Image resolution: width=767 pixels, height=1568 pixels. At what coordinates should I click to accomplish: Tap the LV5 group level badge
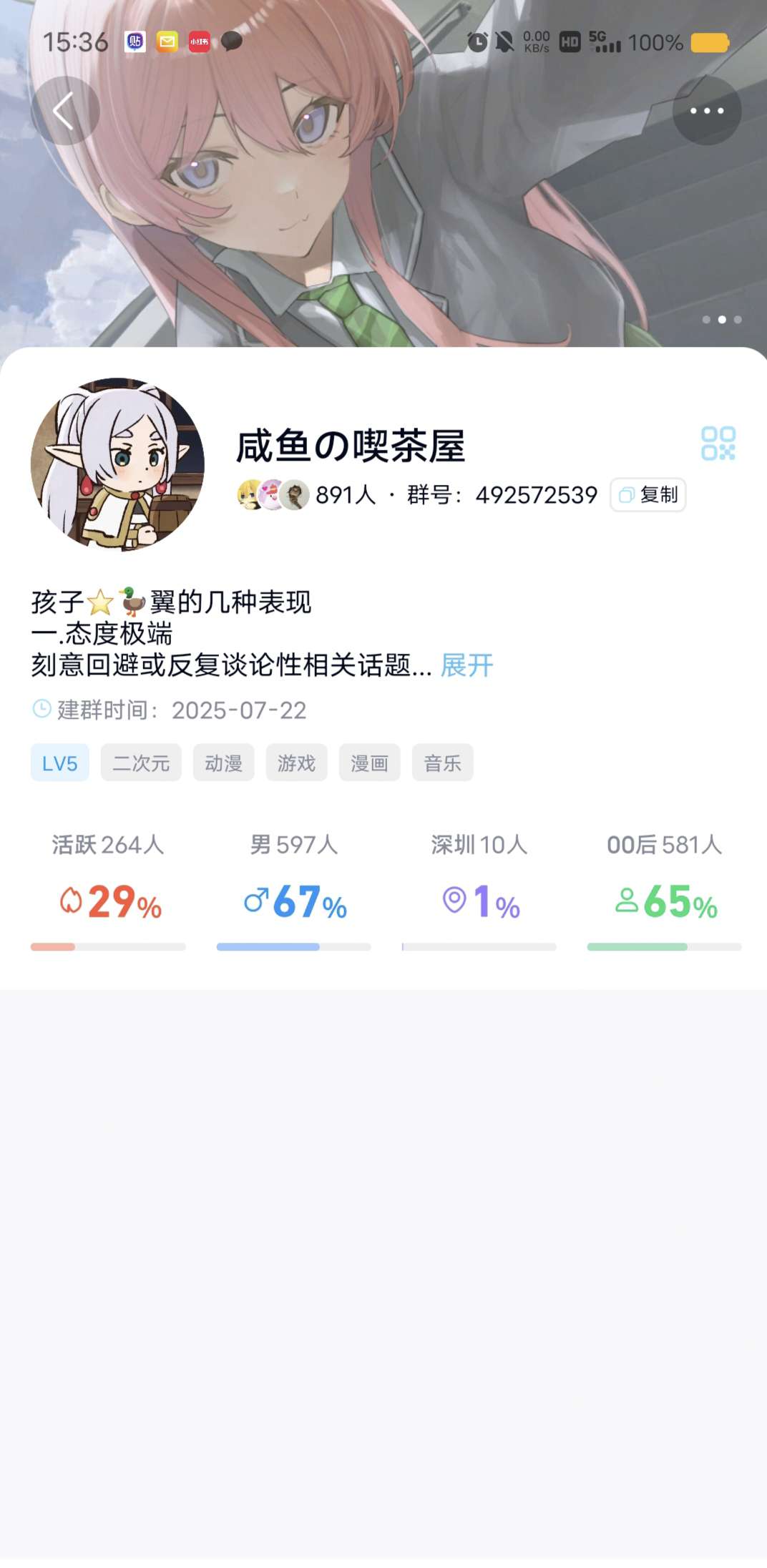(x=59, y=763)
